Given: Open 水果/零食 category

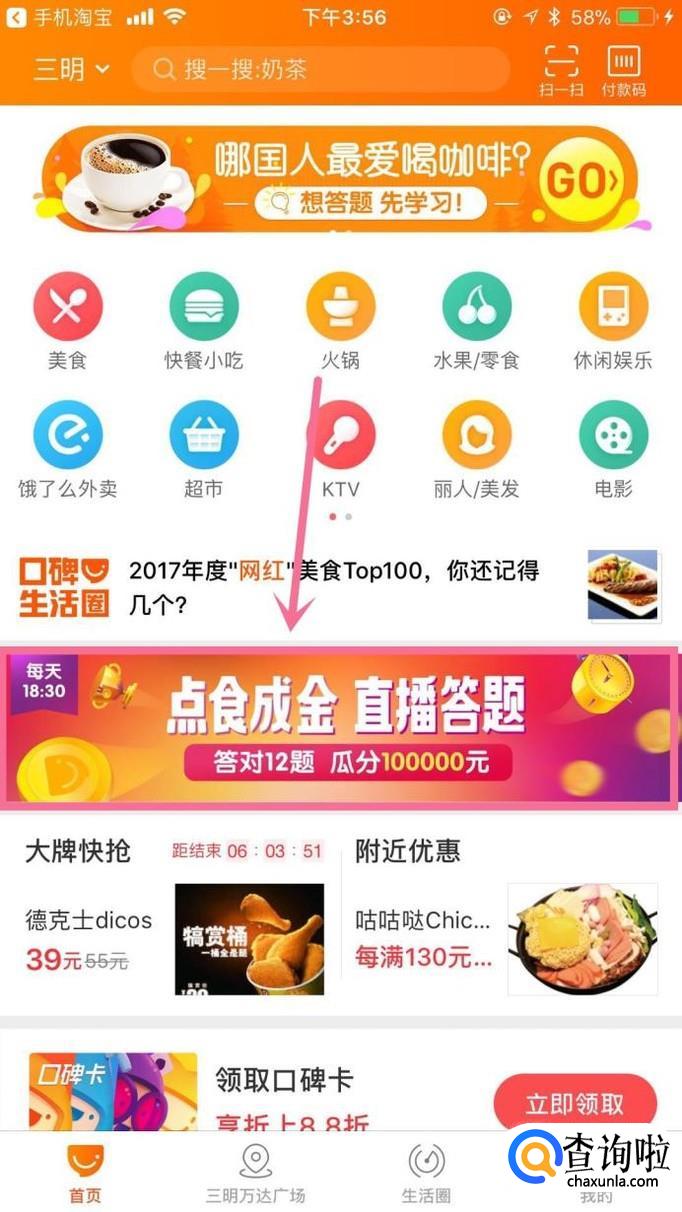Looking at the screenshot, I should coord(477,322).
